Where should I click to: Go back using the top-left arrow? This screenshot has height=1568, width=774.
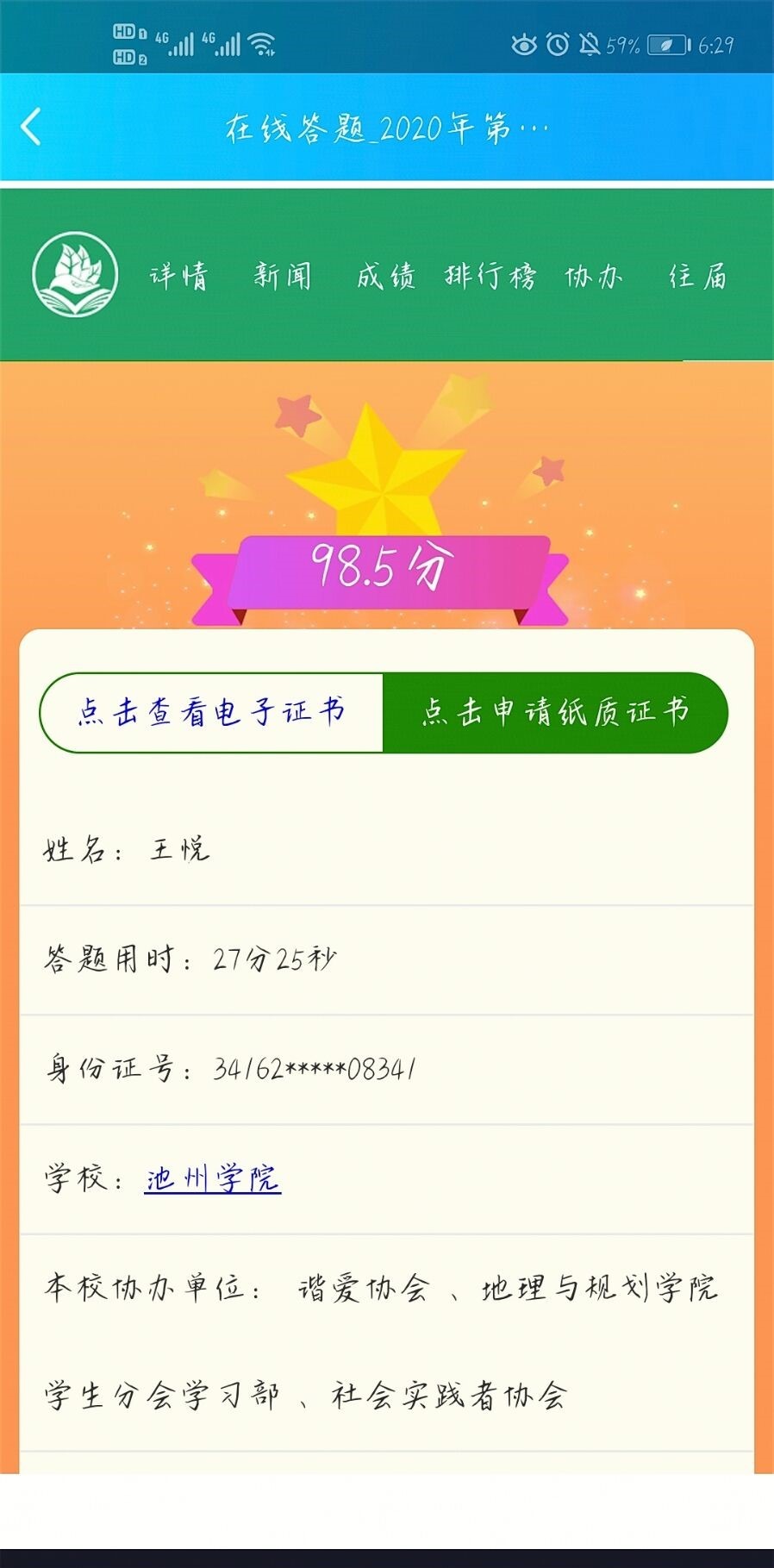coord(31,128)
